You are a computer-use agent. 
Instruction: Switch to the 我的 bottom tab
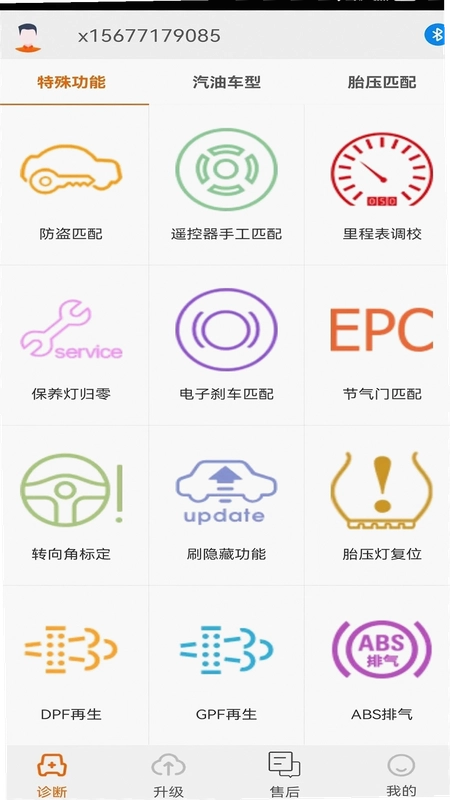pos(401,774)
